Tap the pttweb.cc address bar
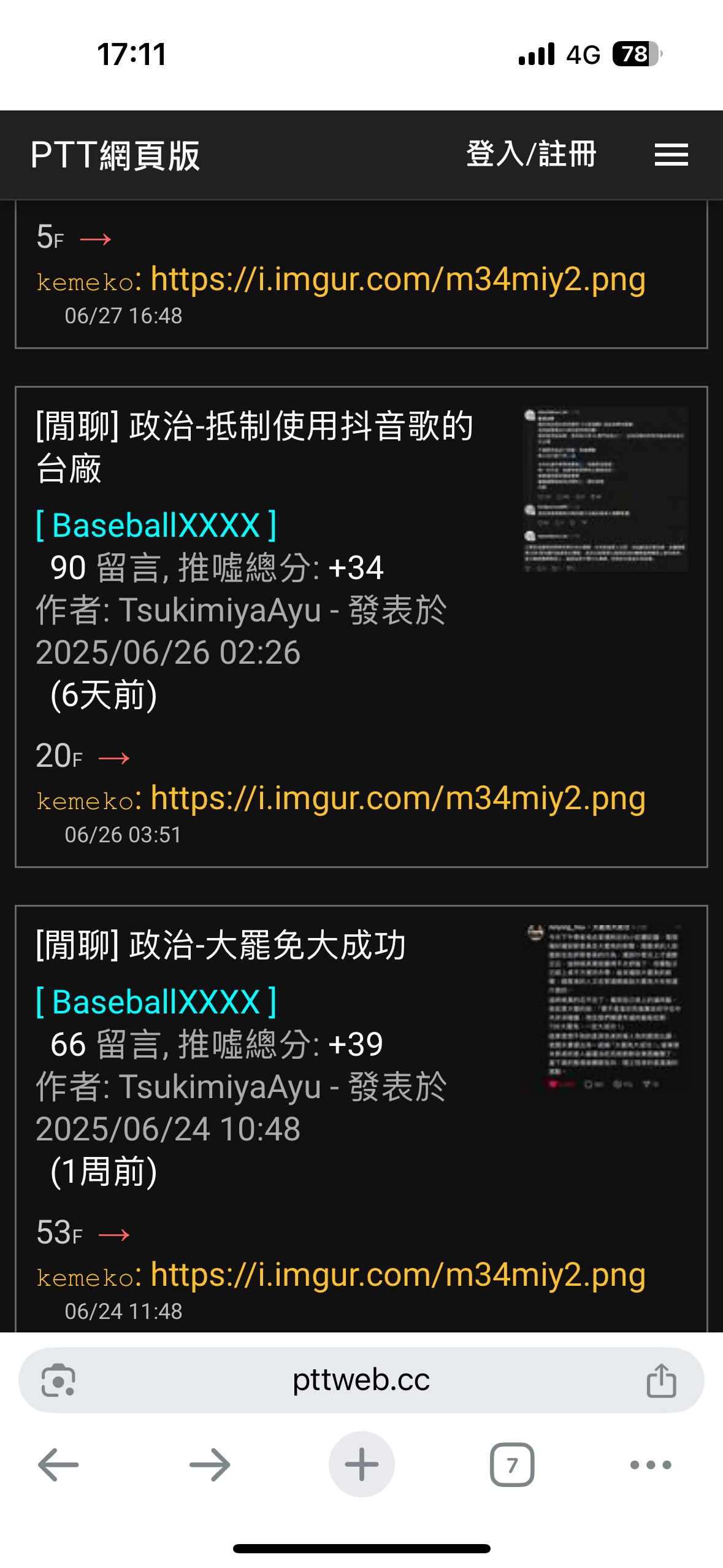 [x=361, y=1380]
